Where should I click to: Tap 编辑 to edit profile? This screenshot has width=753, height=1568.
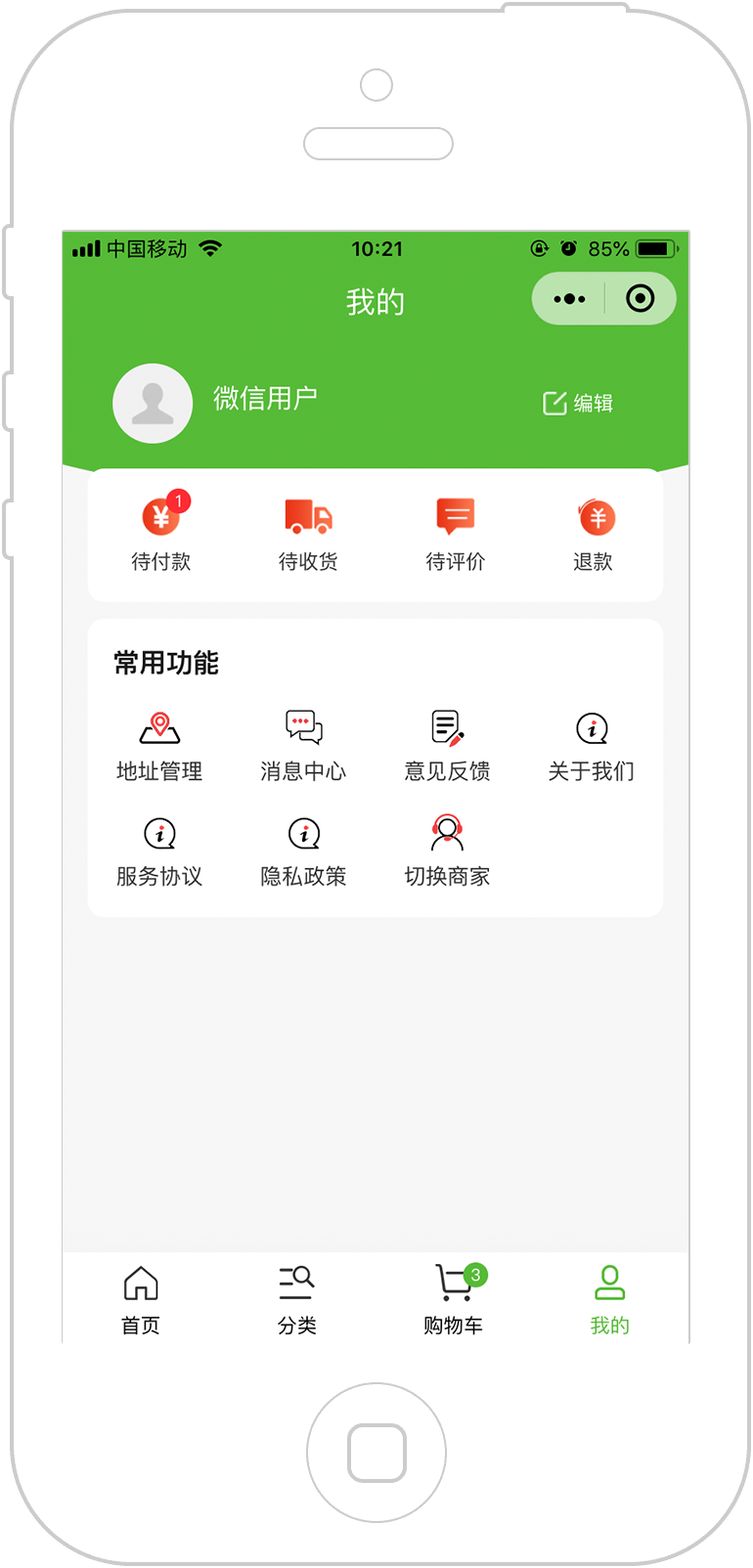(x=578, y=403)
